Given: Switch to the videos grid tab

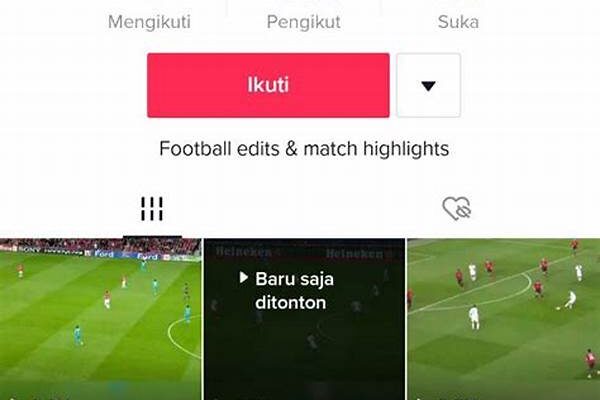Looking at the screenshot, I should point(152,209).
